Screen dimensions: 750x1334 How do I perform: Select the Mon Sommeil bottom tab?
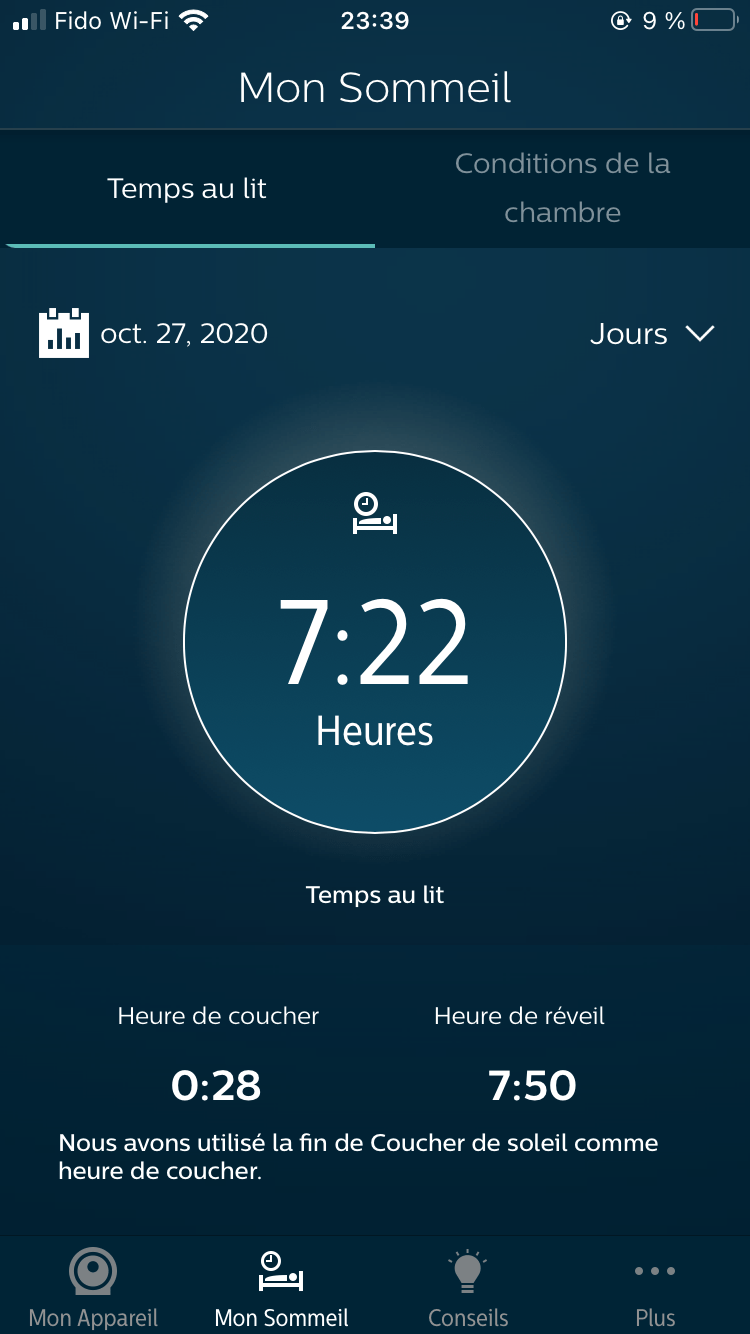[x=281, y=1288]
